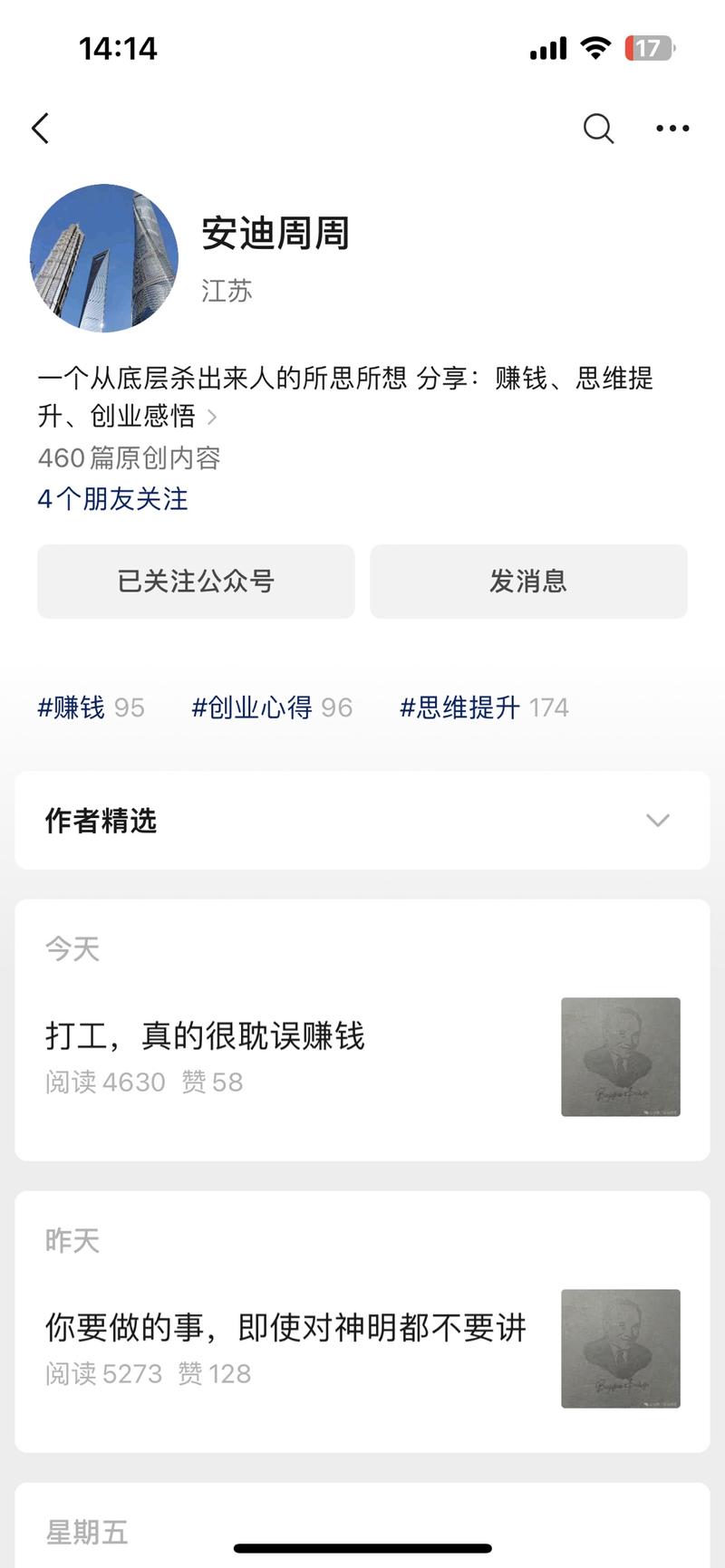Send a message via 发消息
The height and width of the screenshot is (1568, 725).
528,582
